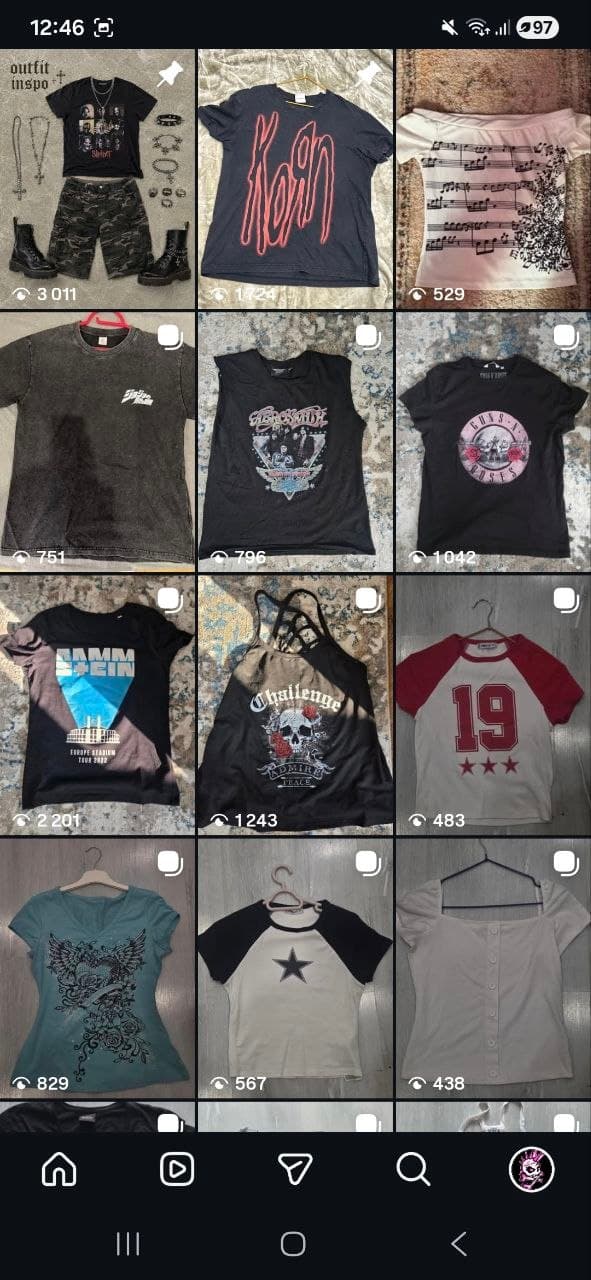The image size is (591, 1280).
Task: Open the red number 19 shirt post
Action: point(493,705)
